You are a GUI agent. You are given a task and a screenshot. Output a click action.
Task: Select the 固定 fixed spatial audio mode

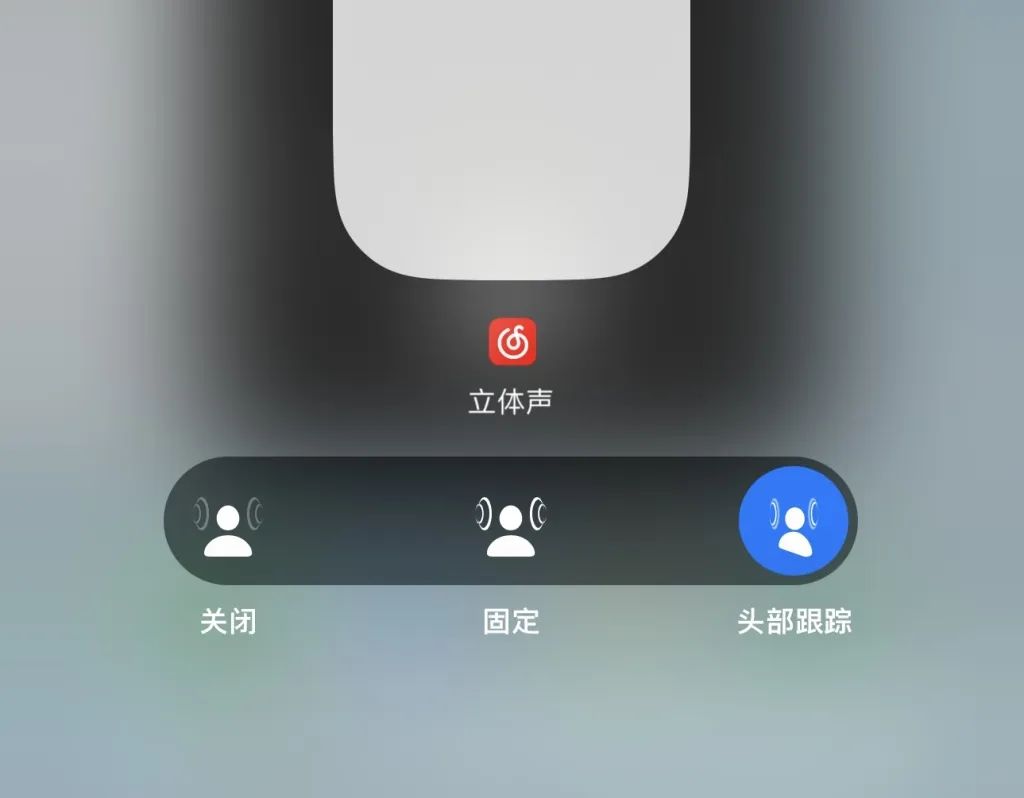[x=511, y=522]
